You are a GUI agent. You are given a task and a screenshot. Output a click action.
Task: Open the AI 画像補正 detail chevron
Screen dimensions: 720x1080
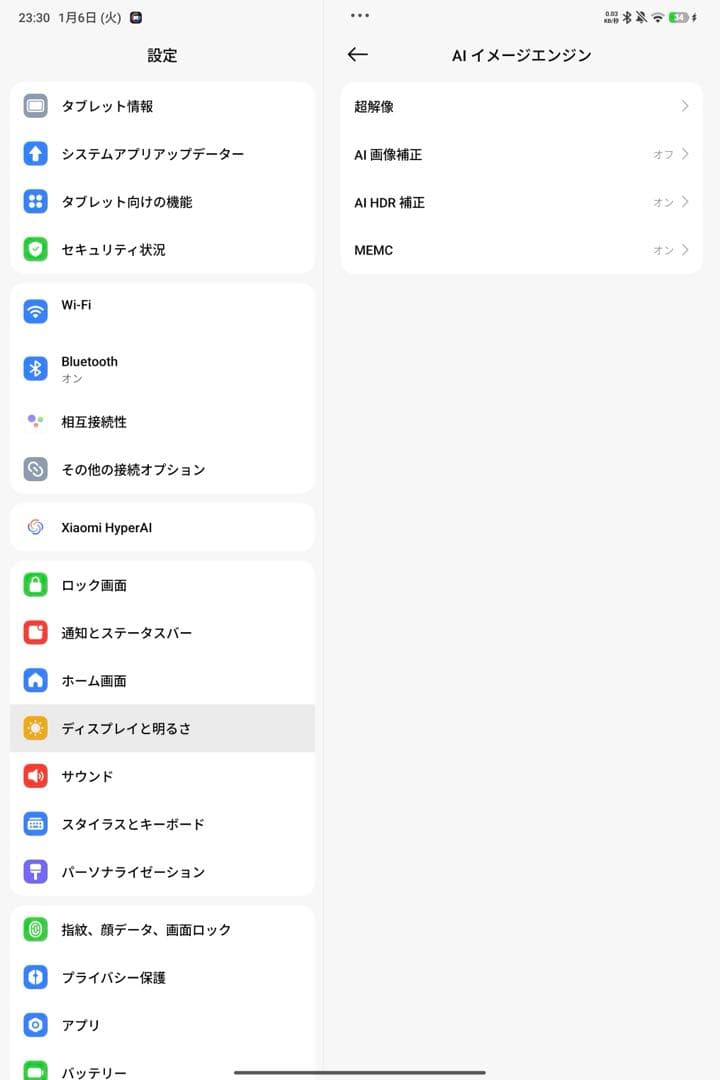tap(685, 154)
